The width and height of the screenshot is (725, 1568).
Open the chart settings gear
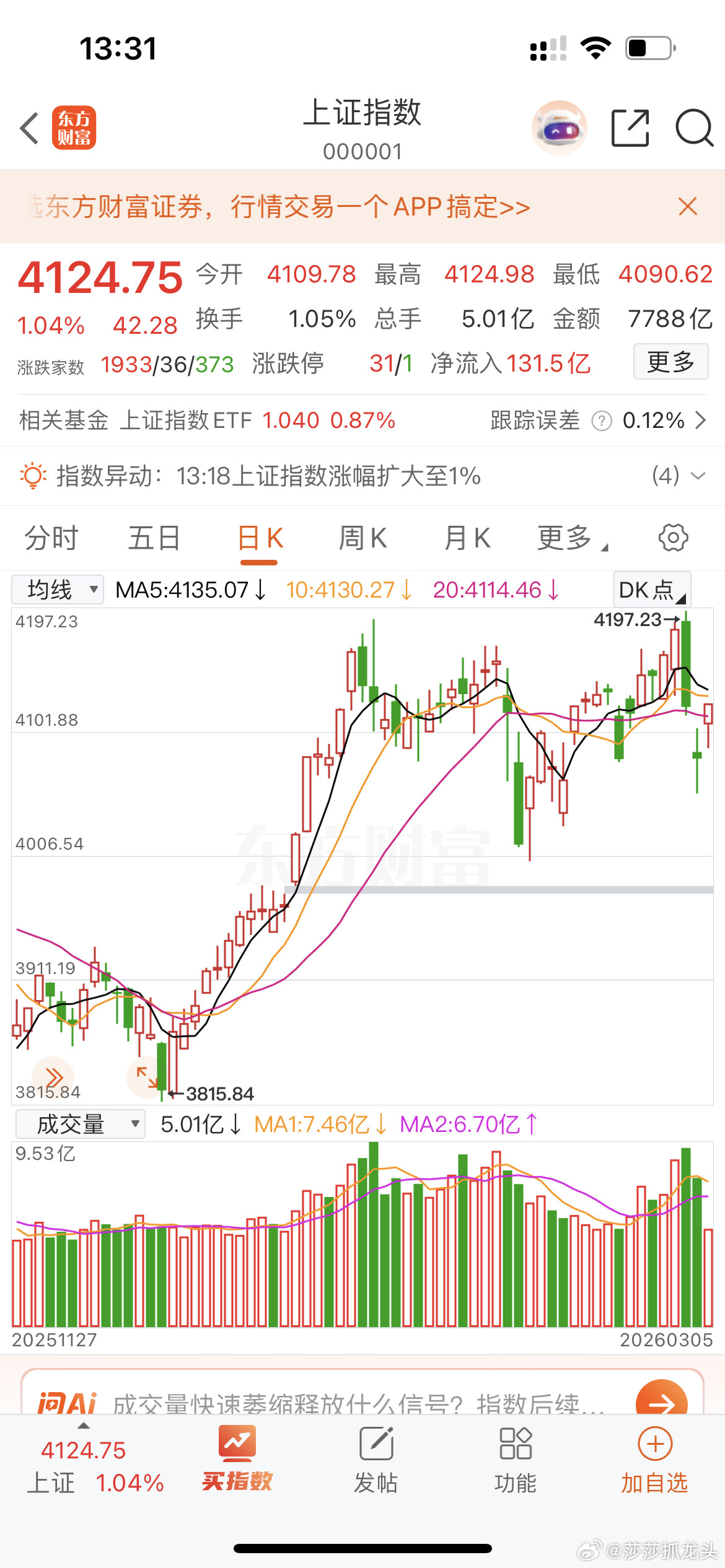pyautogui.click(x=674, y=538)
